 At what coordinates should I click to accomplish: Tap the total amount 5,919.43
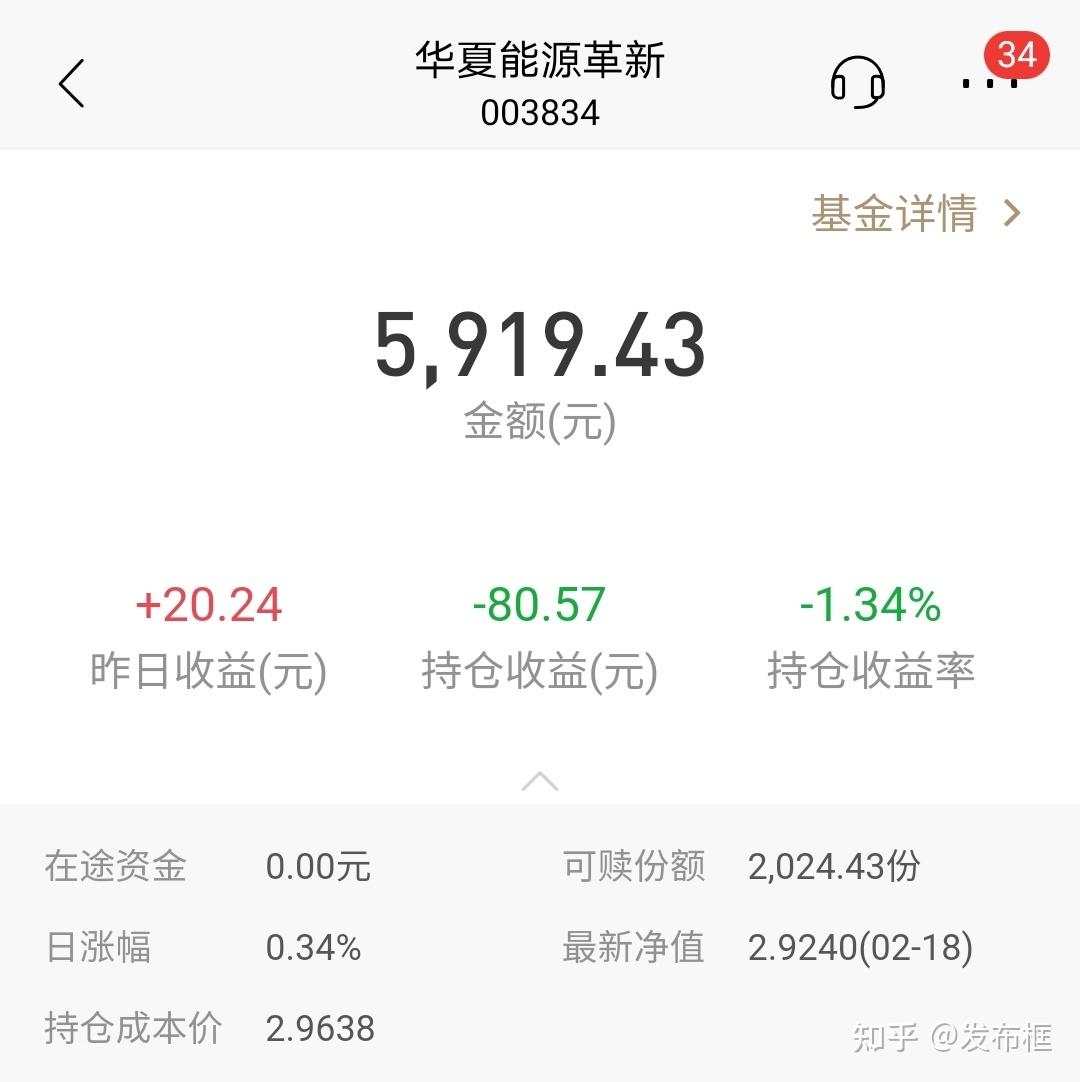[540, 347]
